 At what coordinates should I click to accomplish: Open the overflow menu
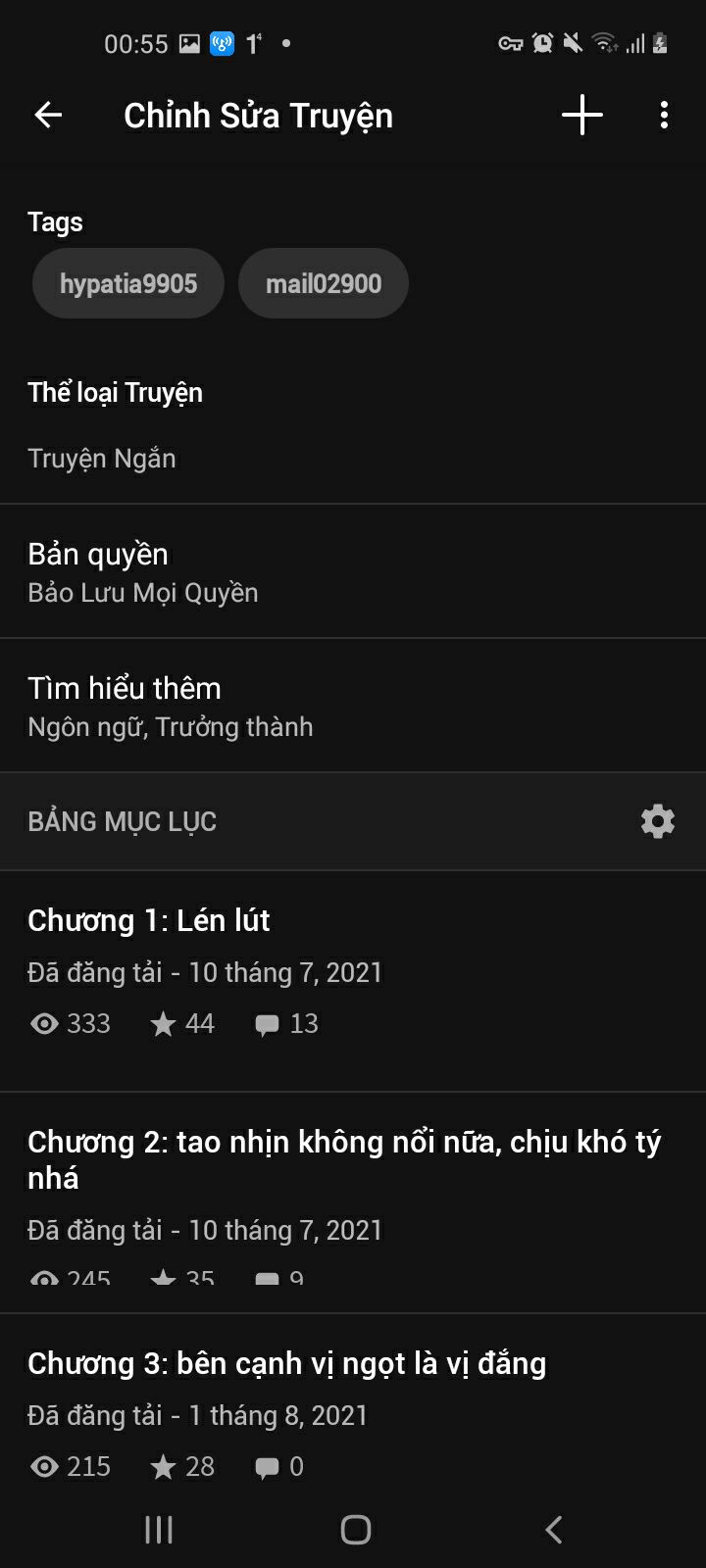(664, 116)
